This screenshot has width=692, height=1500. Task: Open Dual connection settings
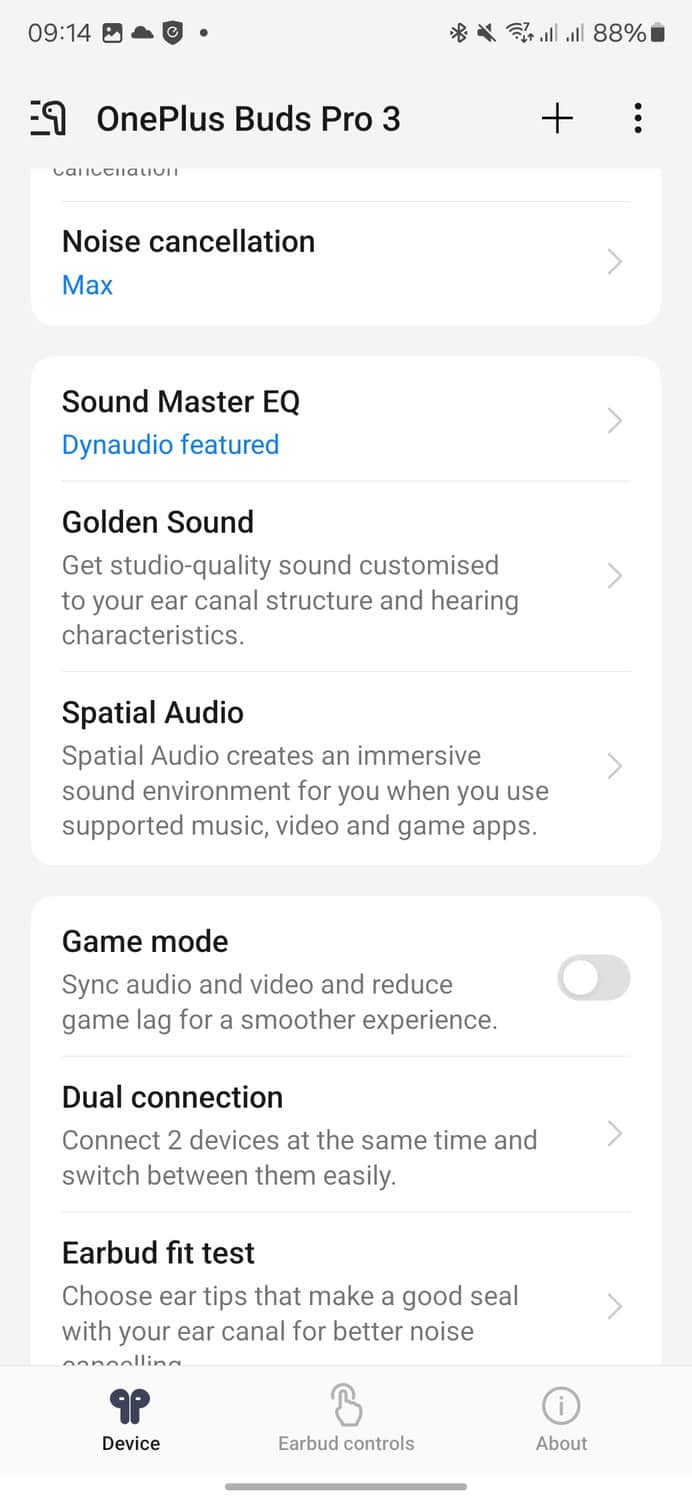pyautogui.click(x=345, y=1134)
